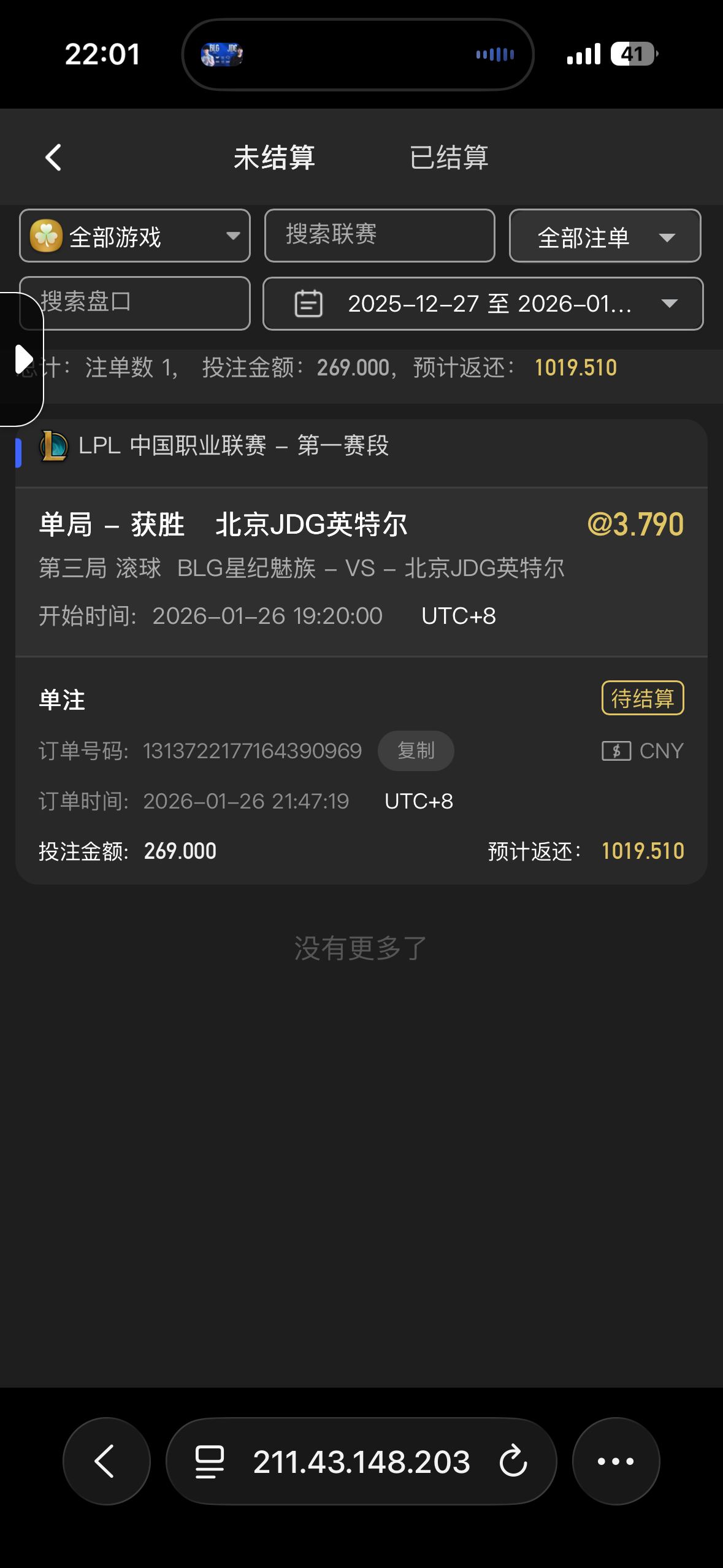Copy the order number with 复制
This screenshot has height=1568, width=723.
416,751
